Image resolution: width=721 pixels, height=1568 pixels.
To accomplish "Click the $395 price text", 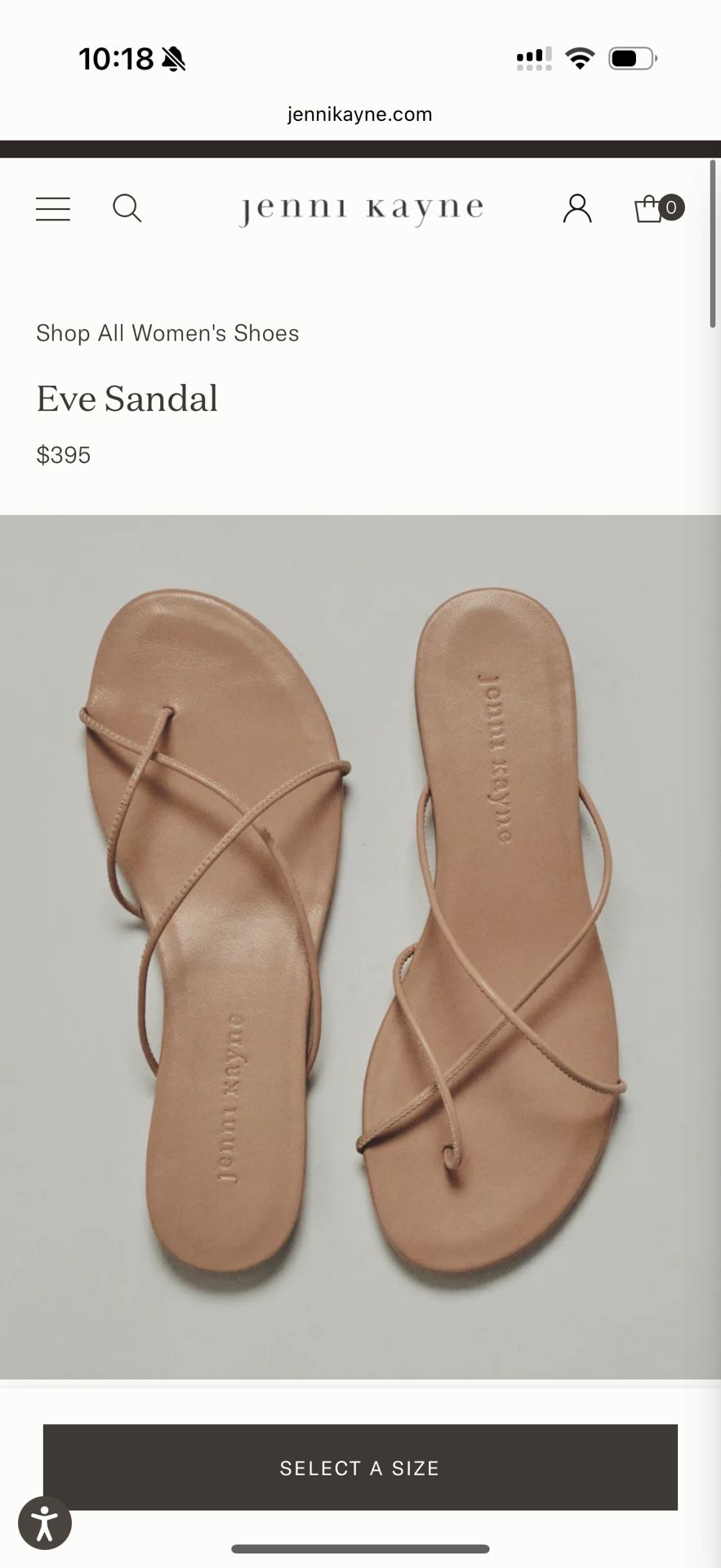I will click(x=63, y=455).
